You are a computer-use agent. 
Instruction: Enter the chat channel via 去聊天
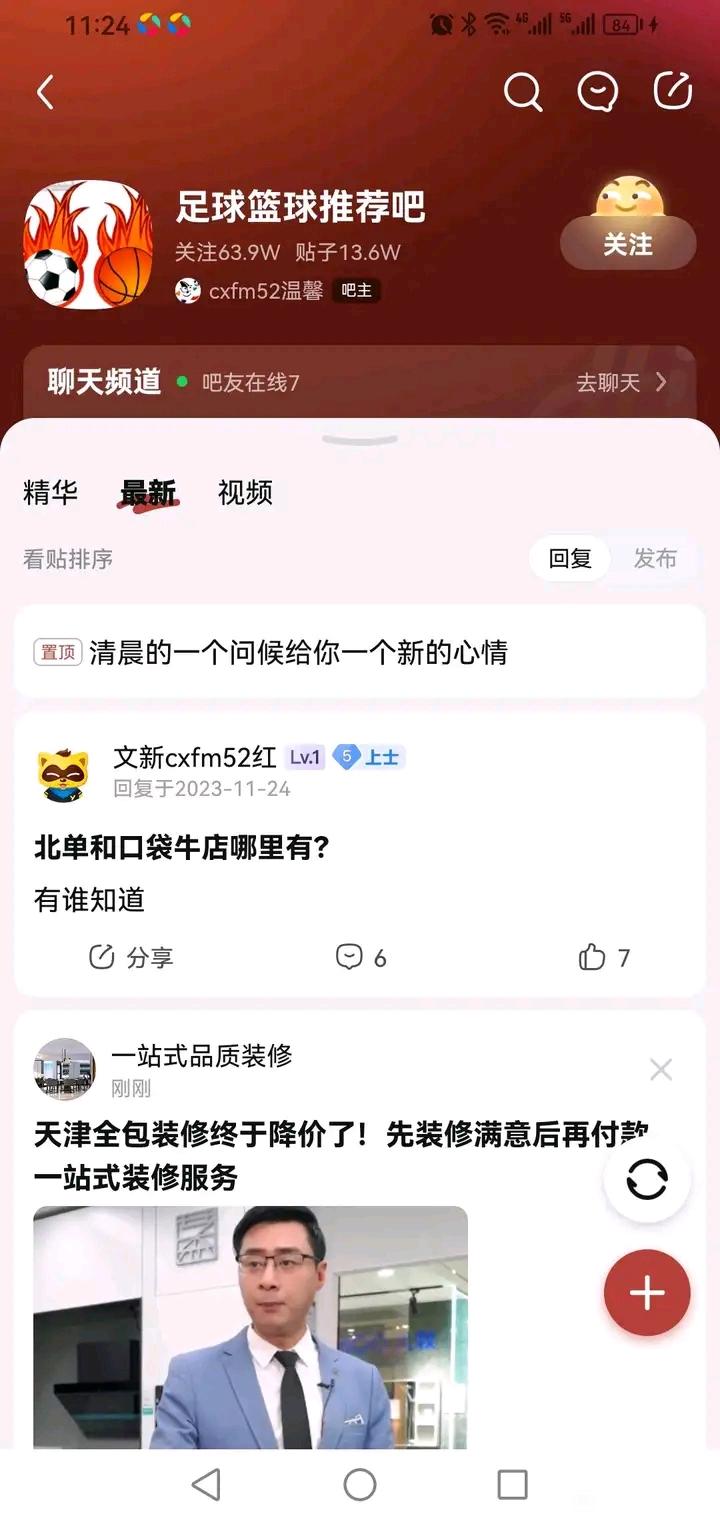[620, 382]
